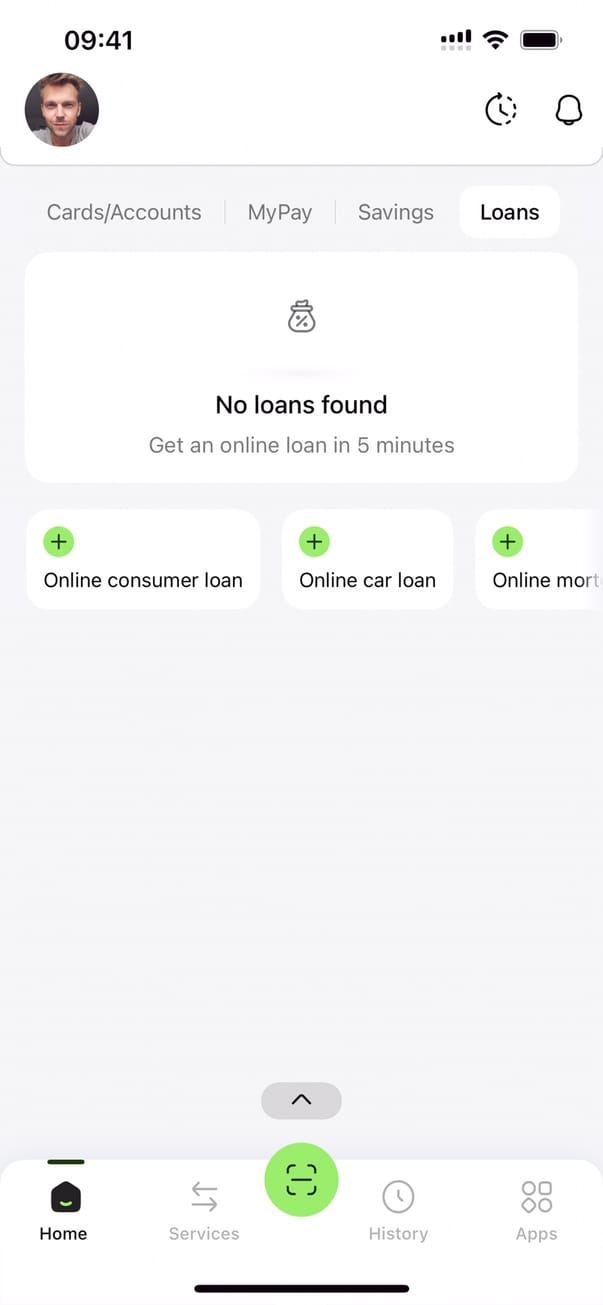
Task: Open the History tab
Action: click(x=398, y=1210)
